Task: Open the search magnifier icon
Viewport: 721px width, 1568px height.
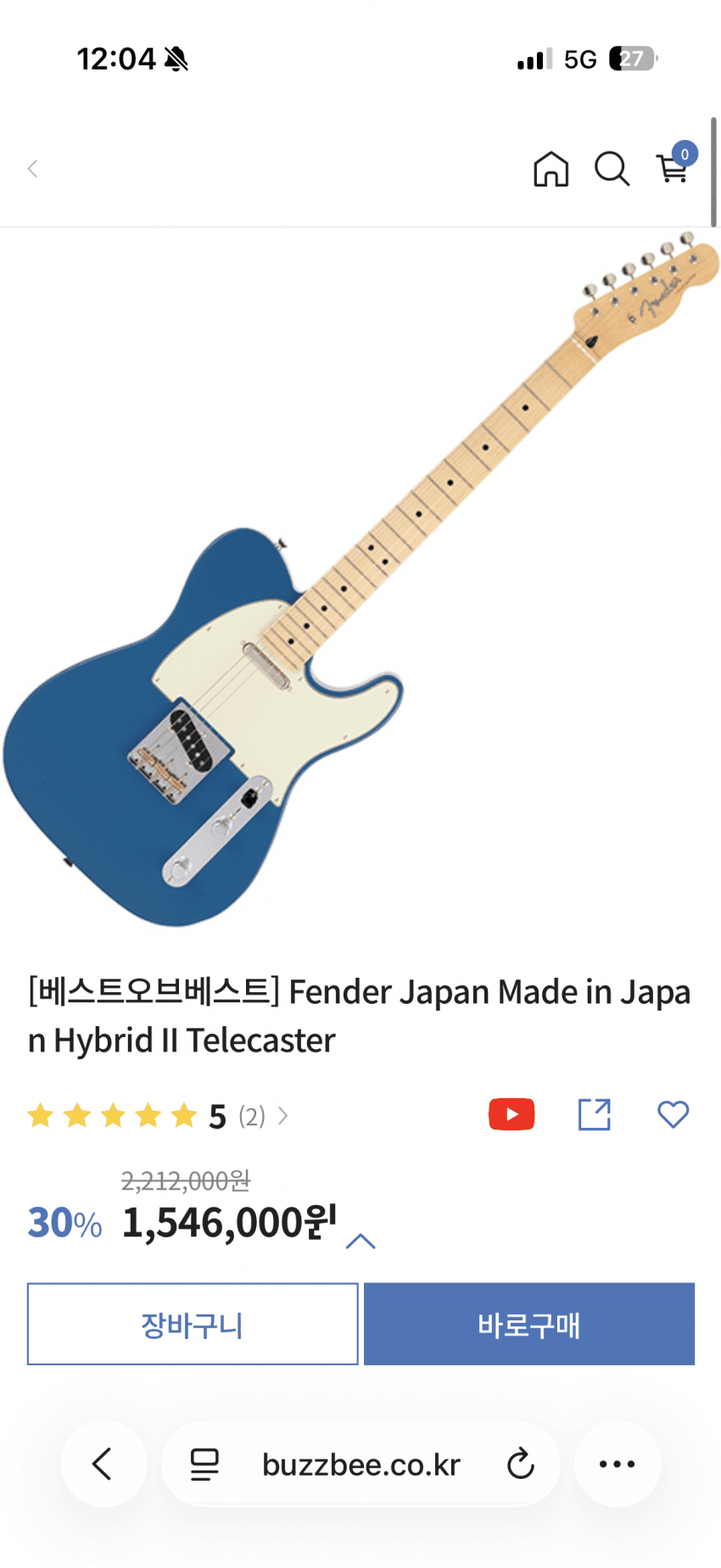Action: point(612,169)
